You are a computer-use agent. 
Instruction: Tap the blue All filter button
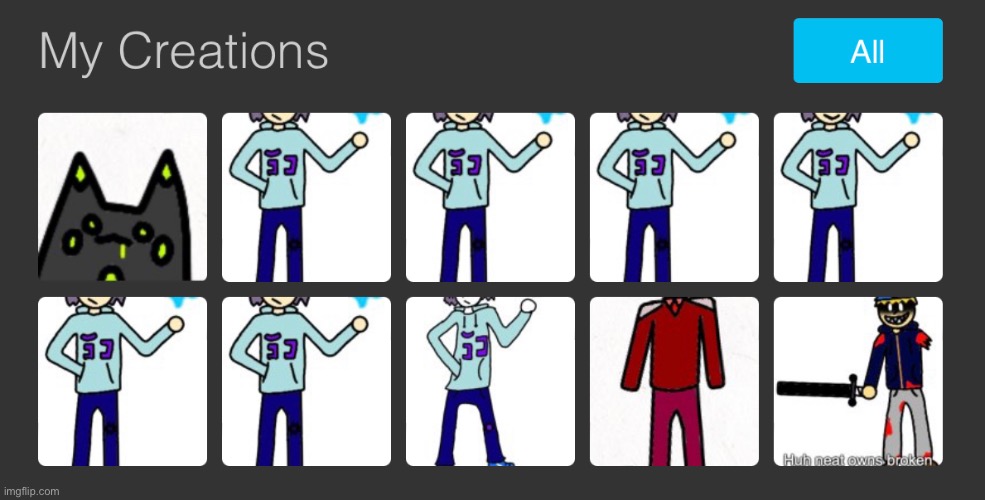pyautogui.click(x=867, y=50)
